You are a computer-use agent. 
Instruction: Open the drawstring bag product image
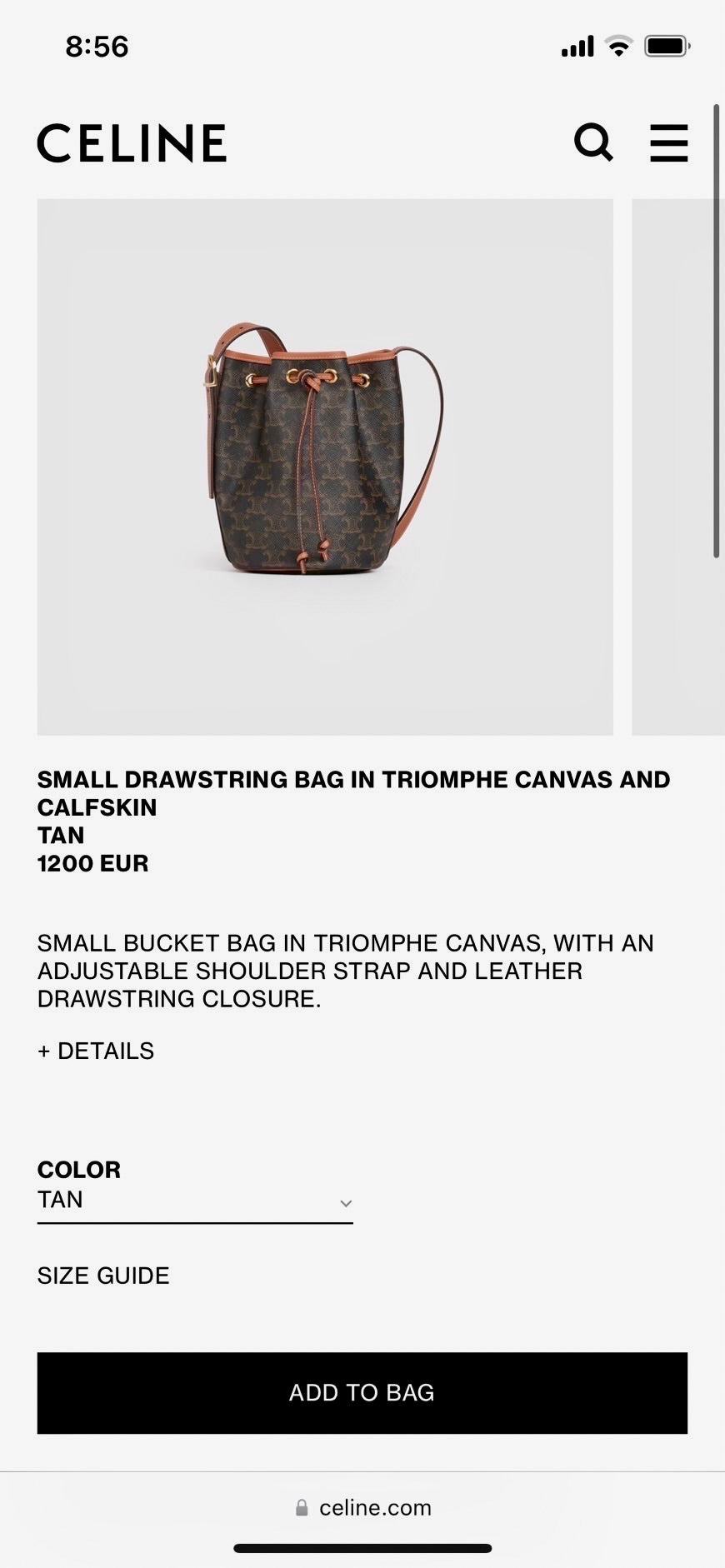tap(325, 467)
